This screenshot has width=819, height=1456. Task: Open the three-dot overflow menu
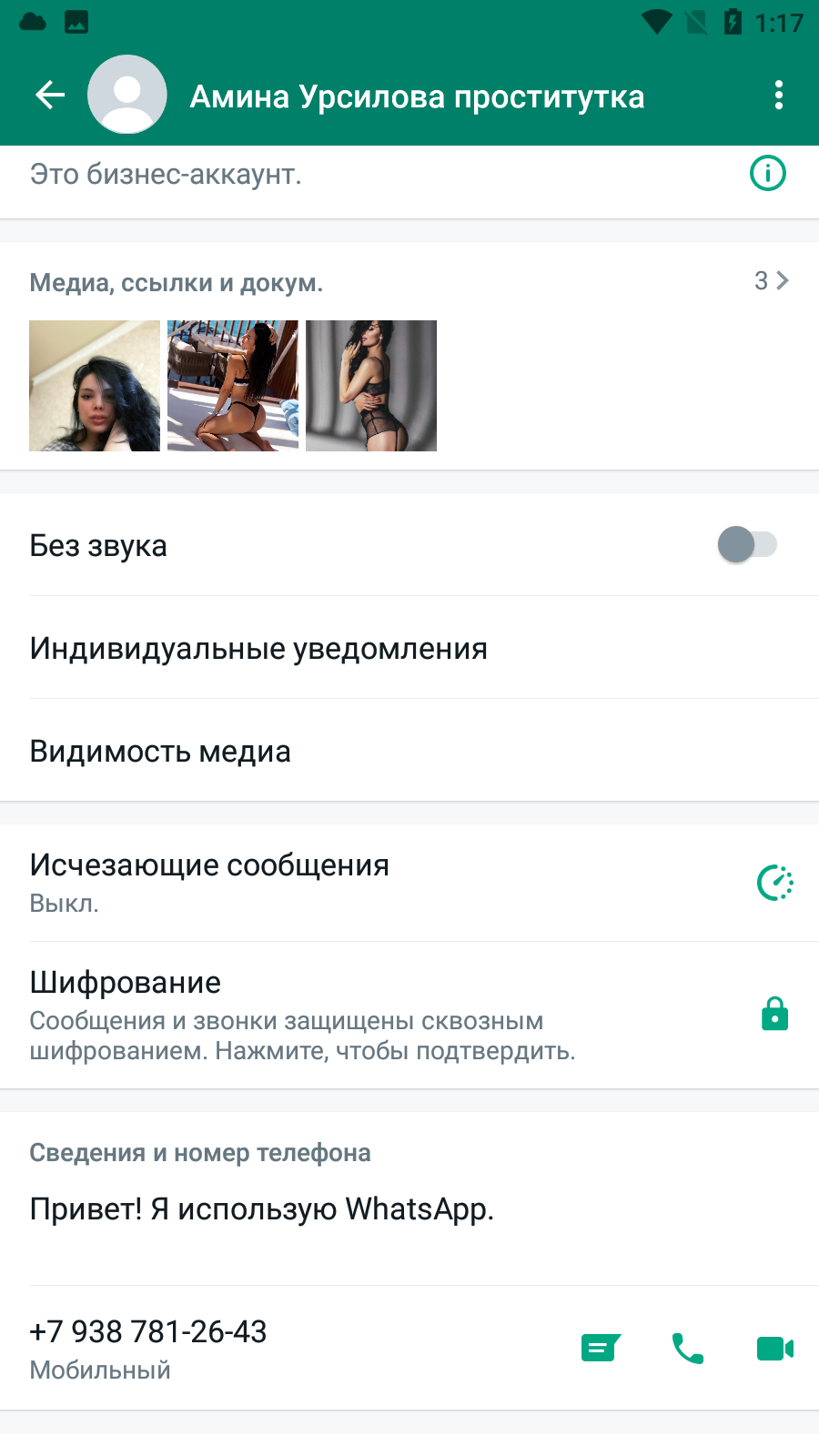click(778, 95)
